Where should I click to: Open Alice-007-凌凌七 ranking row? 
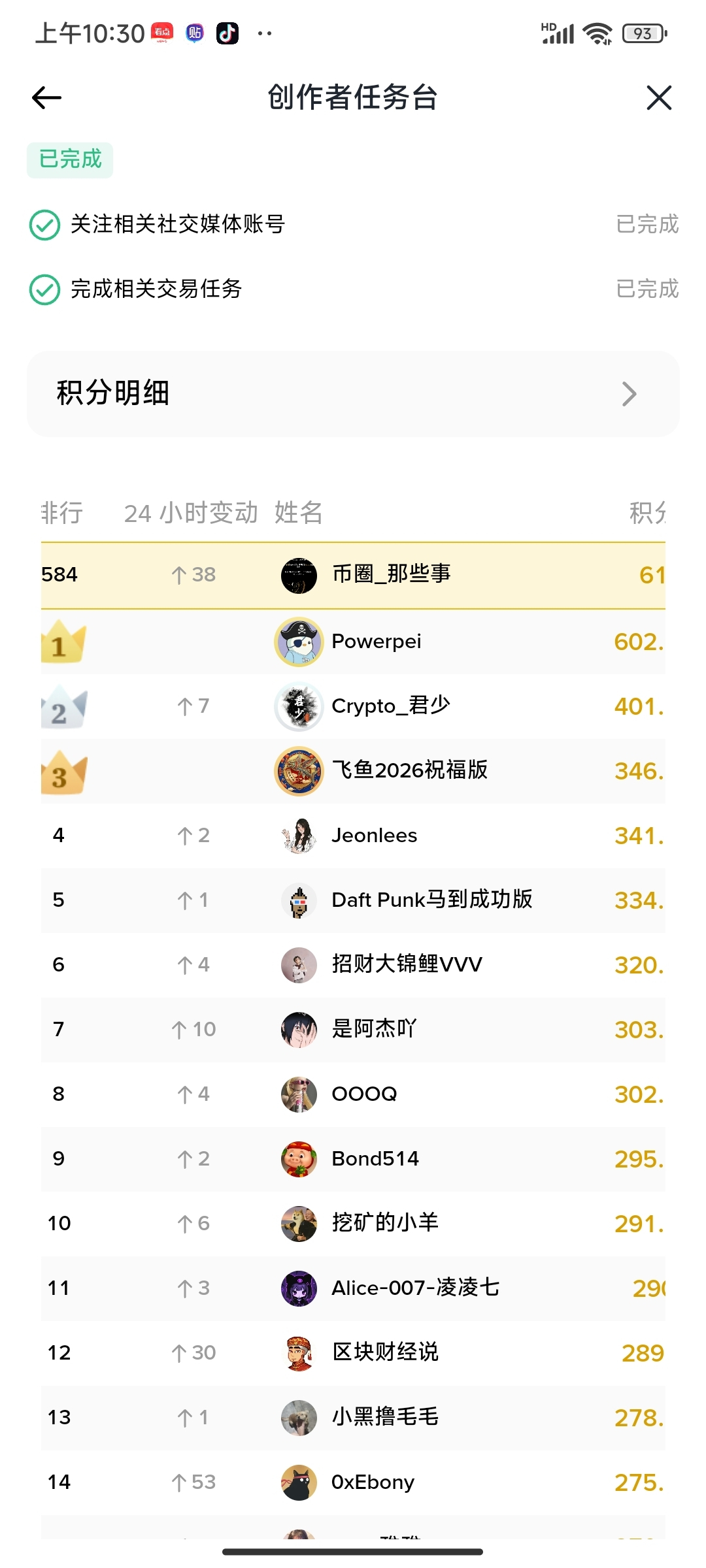click(415, 1288)
